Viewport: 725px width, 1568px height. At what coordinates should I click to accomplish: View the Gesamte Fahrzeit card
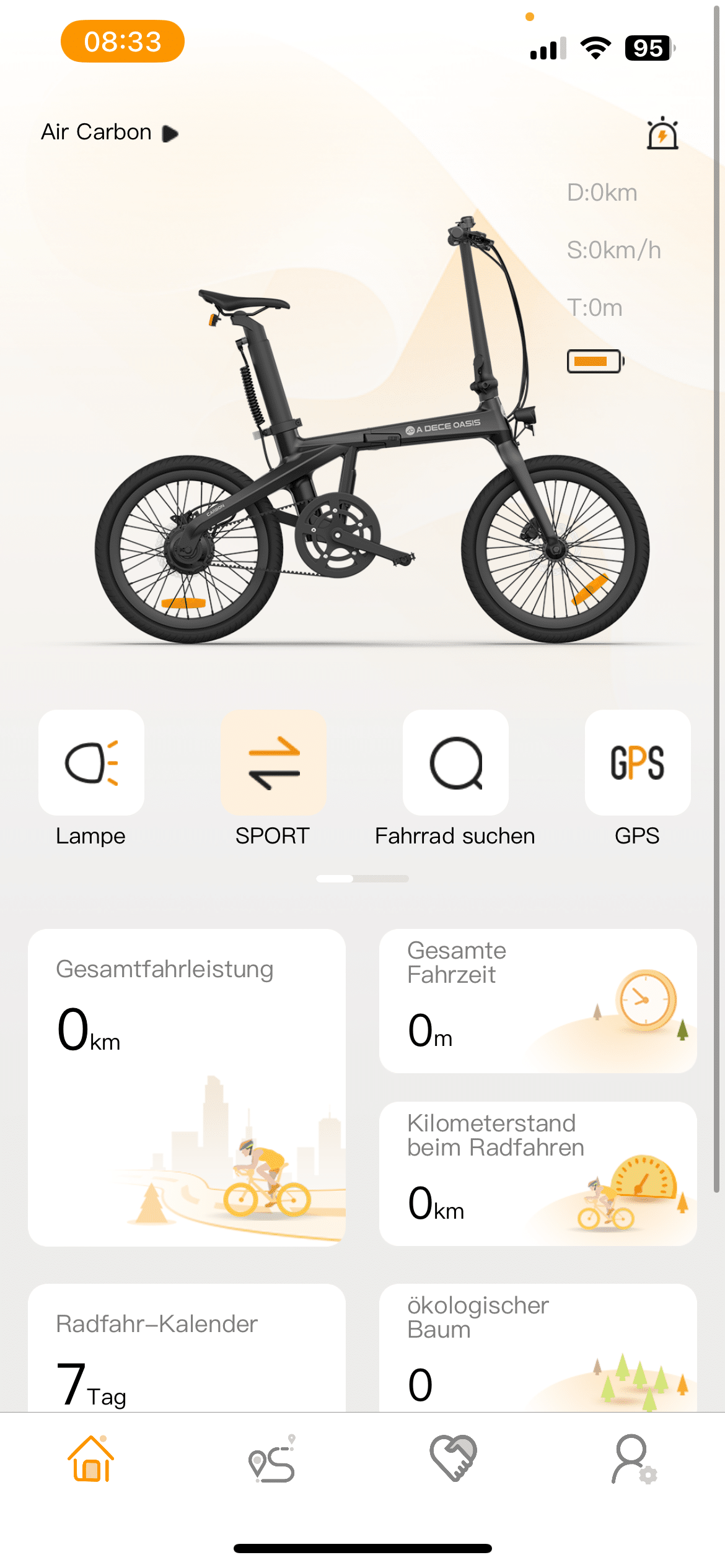538,1001
